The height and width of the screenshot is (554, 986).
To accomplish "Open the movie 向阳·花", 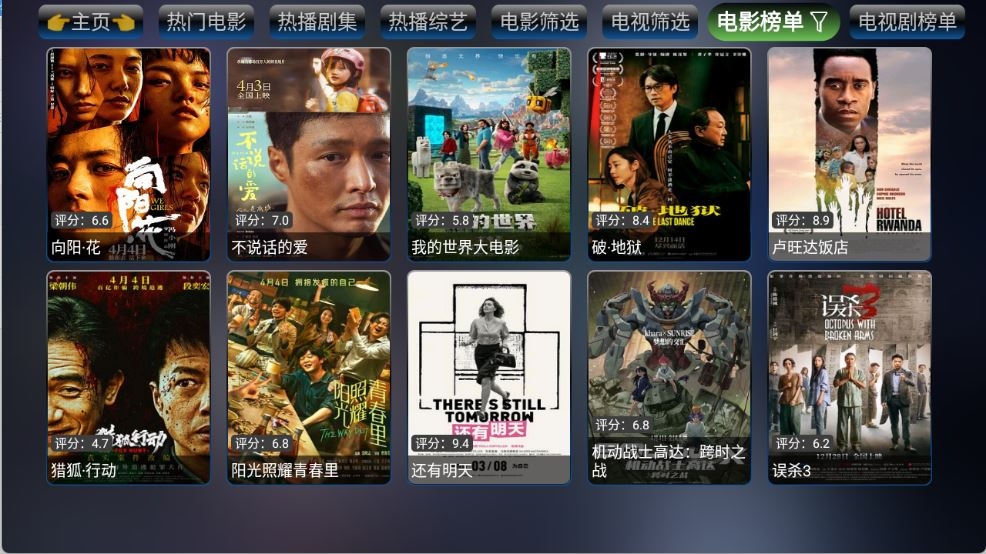I will [129, 154].
